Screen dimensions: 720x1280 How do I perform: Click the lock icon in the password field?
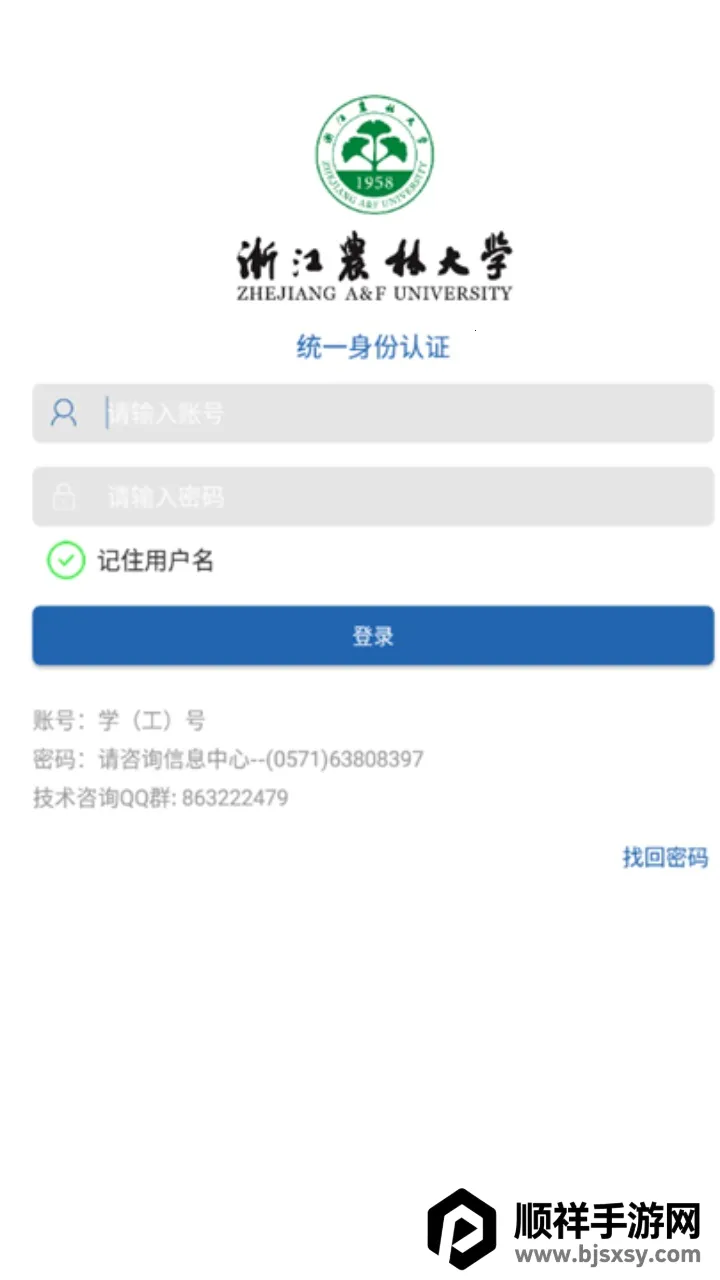point(63,496)
